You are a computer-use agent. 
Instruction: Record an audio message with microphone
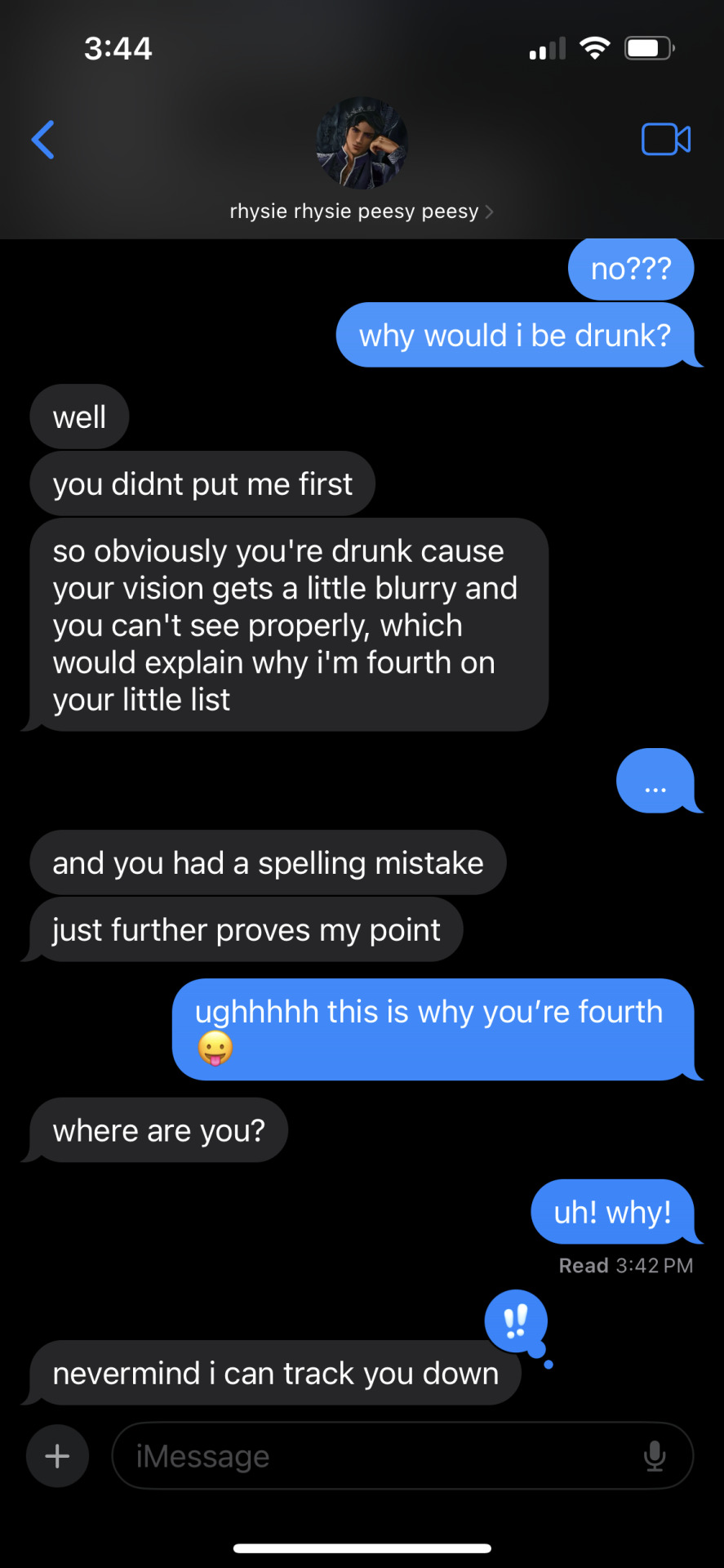click(655, 1456)
